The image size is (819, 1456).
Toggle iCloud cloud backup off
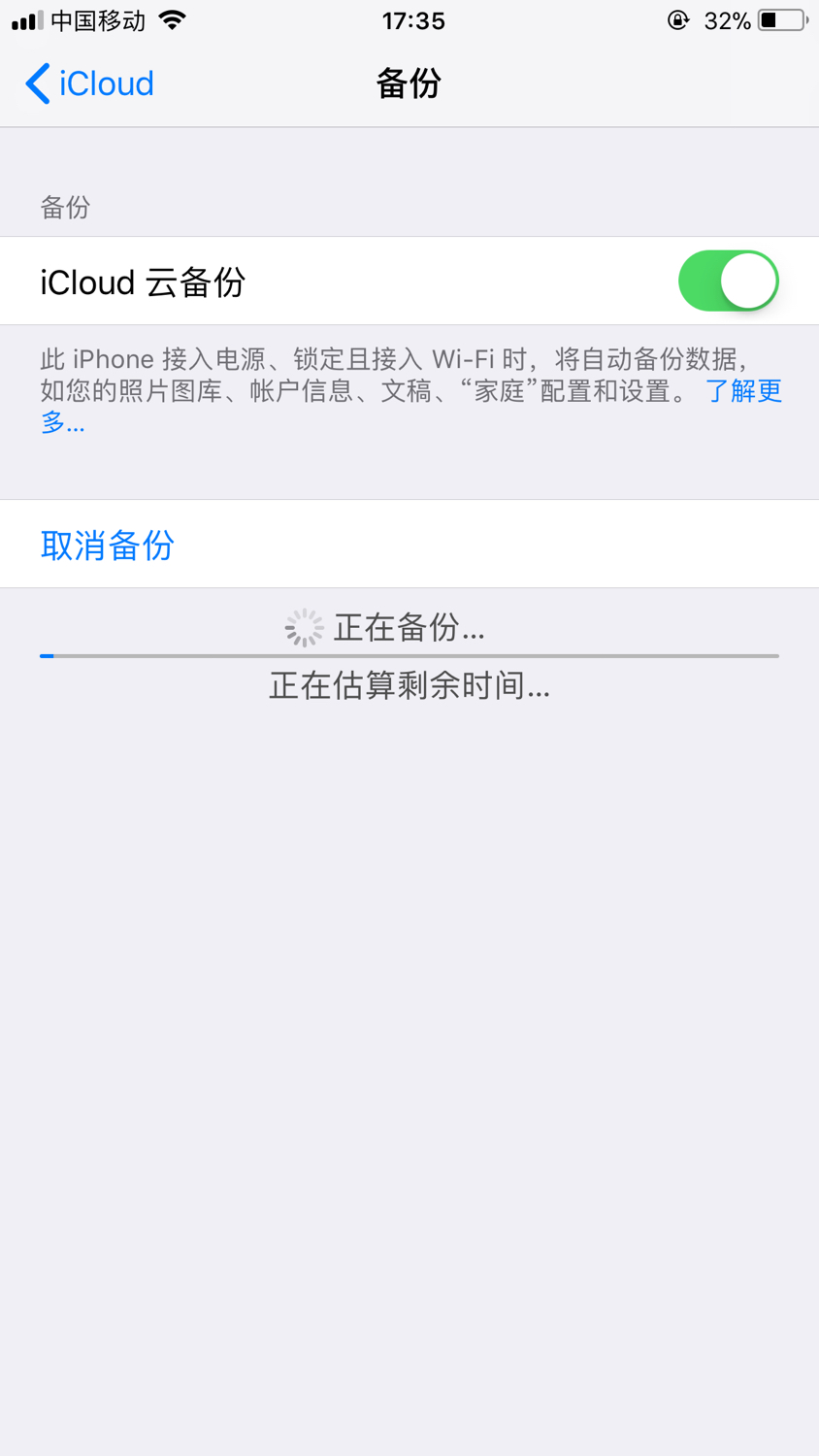click(728, 281)
